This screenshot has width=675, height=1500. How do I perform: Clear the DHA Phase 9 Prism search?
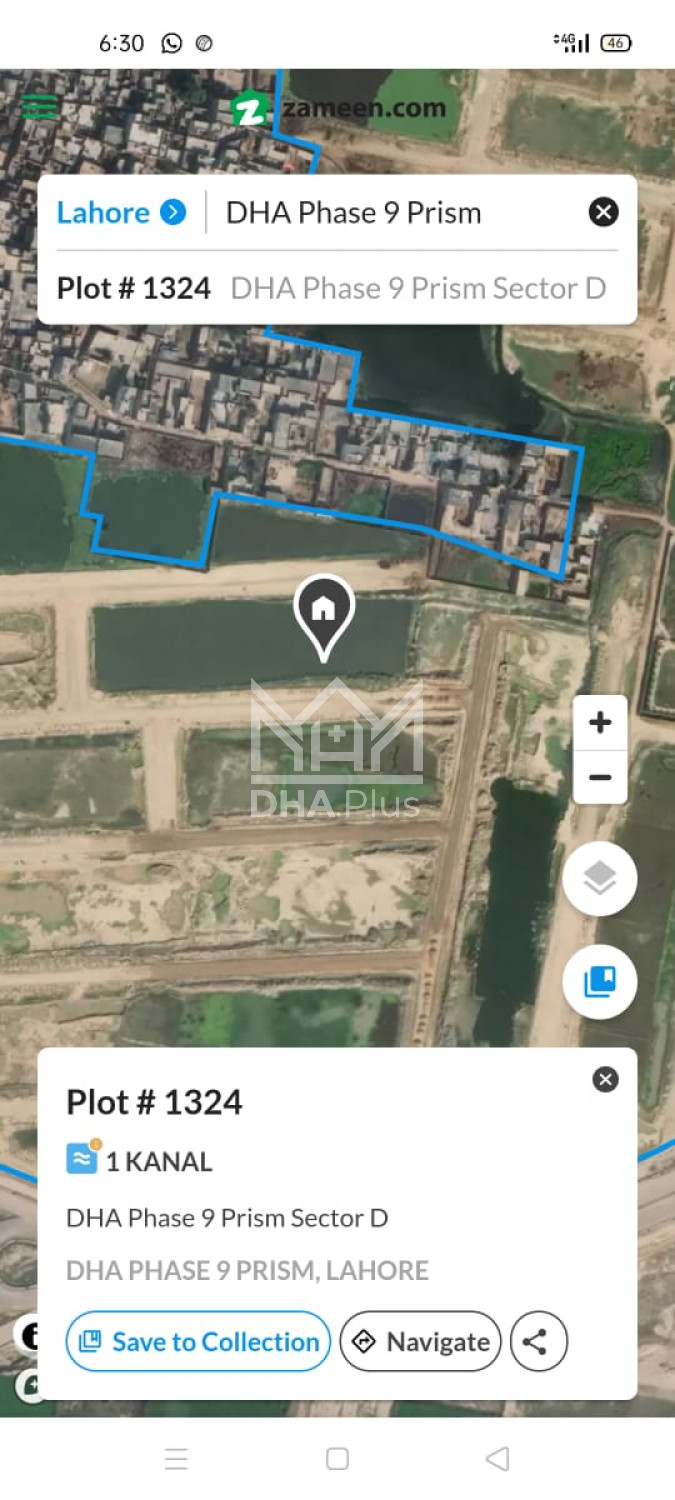click(x=603, y=212)
